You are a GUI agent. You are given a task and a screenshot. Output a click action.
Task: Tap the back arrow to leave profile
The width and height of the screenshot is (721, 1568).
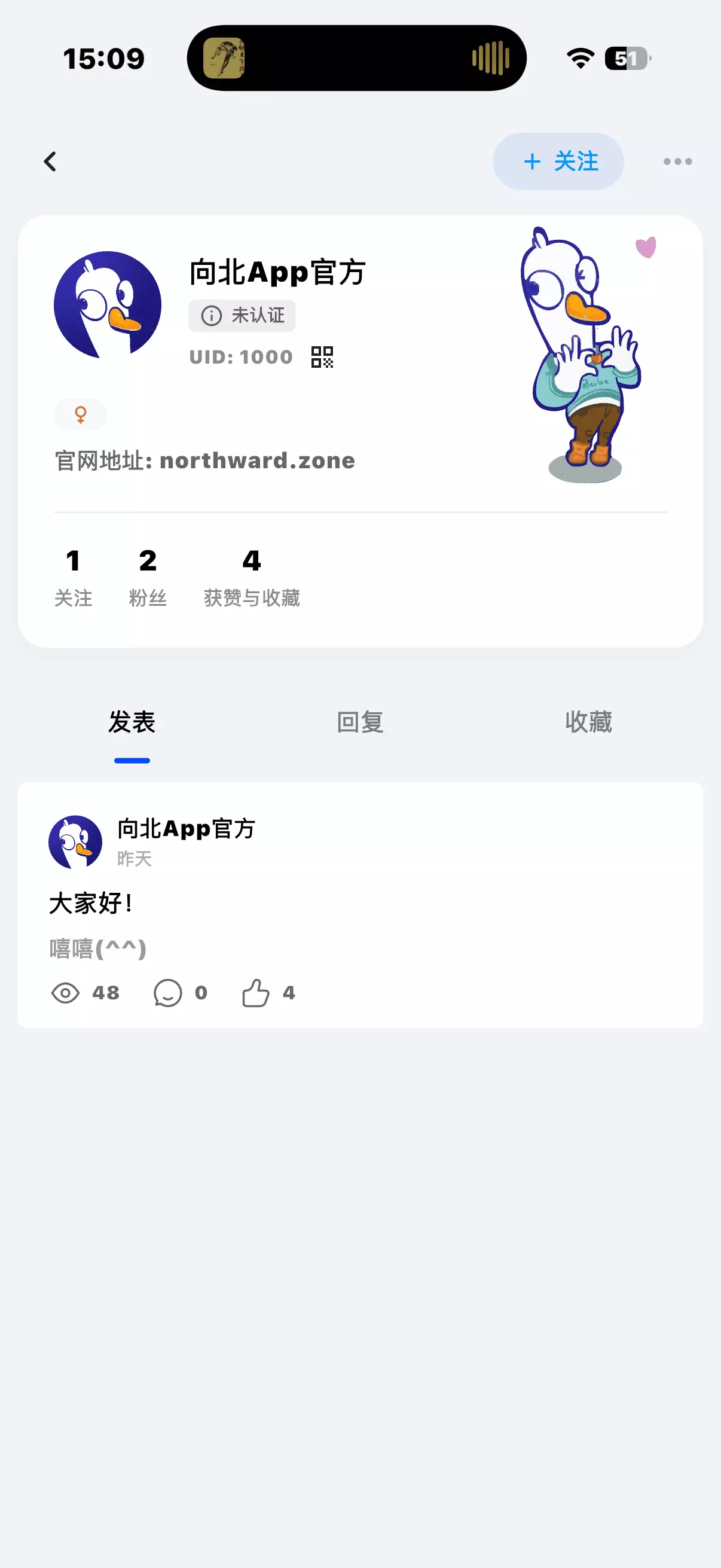tap(50, 162)
